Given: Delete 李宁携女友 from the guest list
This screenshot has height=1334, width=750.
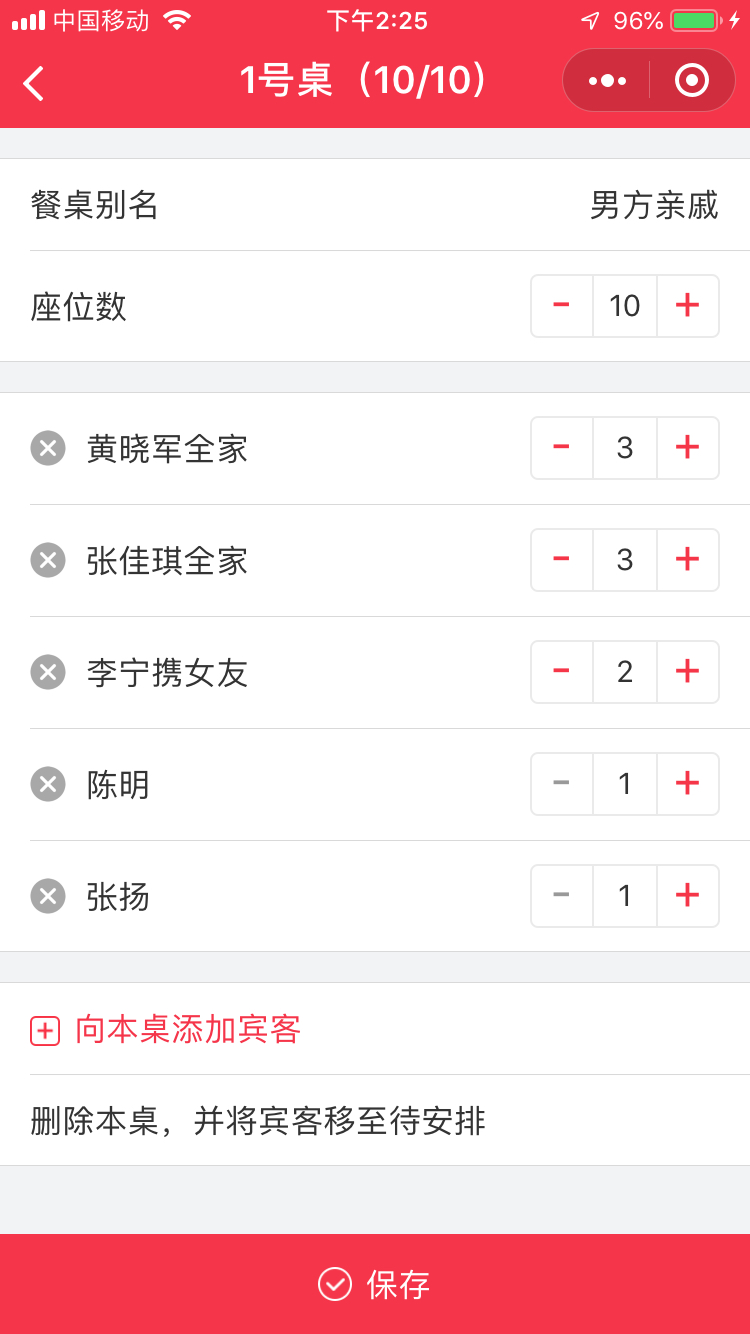Looking at the screenshot, I should 48,672.
